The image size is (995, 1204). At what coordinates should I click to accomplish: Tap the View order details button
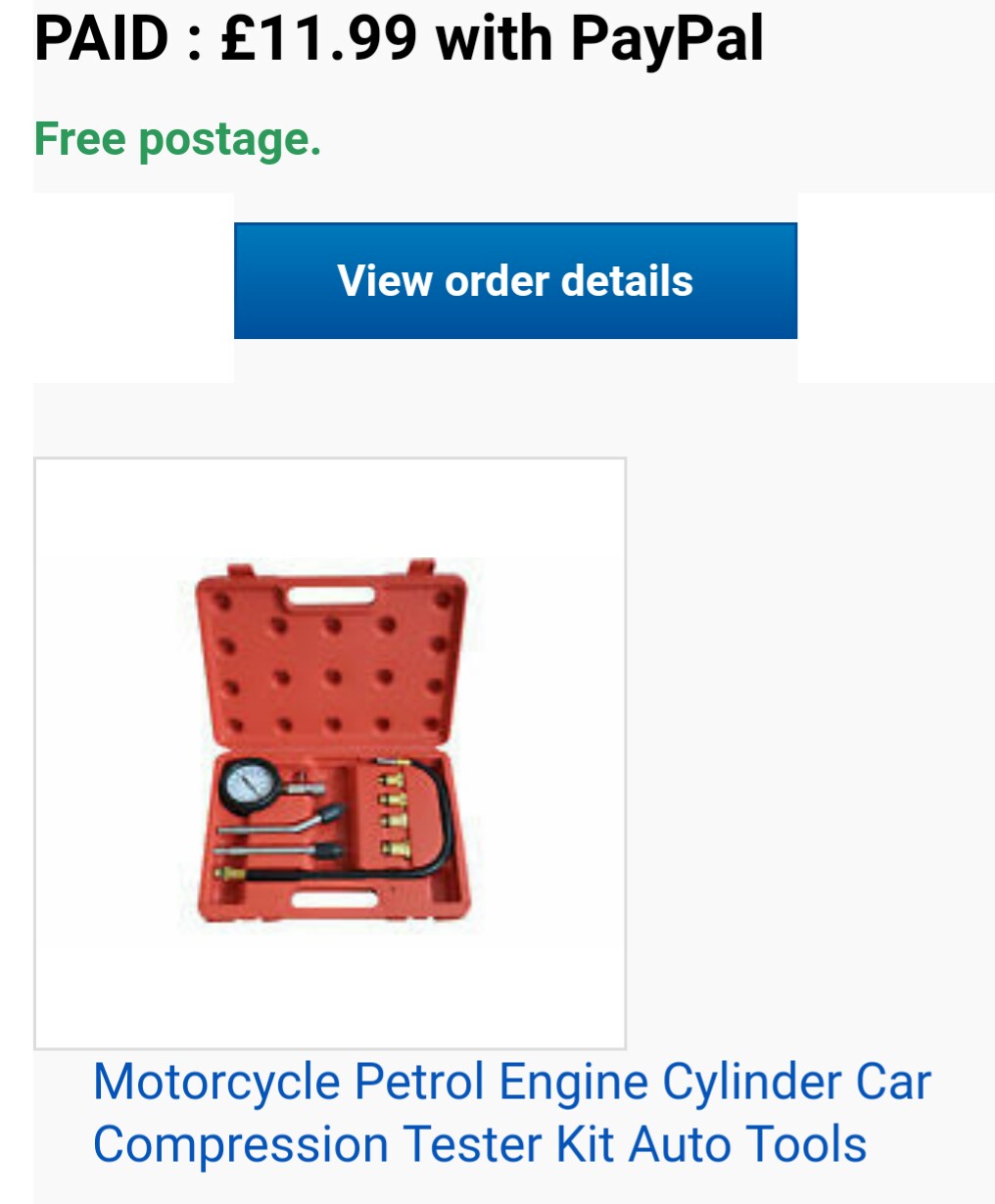click(x=515, y=281)
